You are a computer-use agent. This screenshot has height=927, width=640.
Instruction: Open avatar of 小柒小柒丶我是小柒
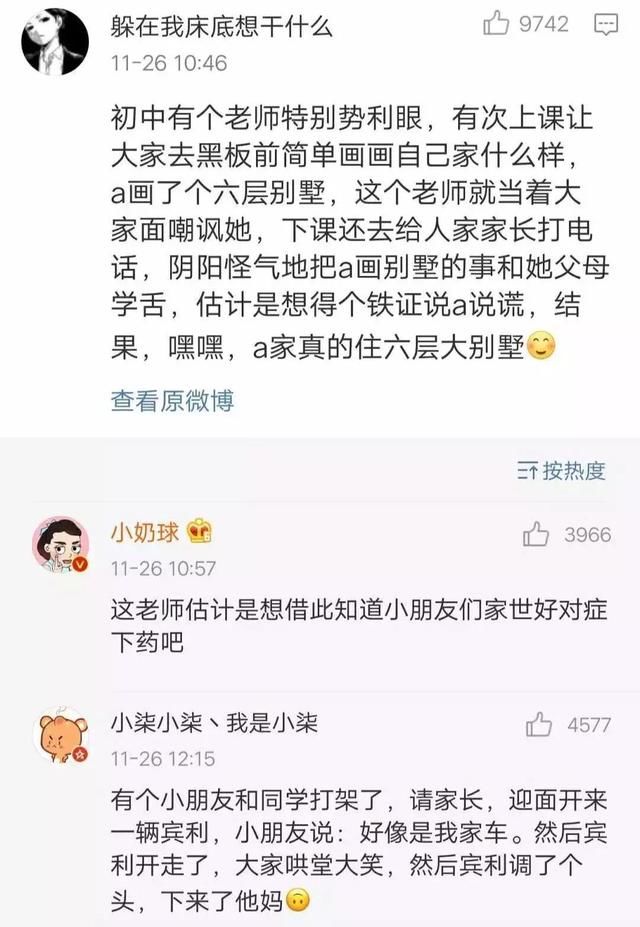click(x=62, y=739)
